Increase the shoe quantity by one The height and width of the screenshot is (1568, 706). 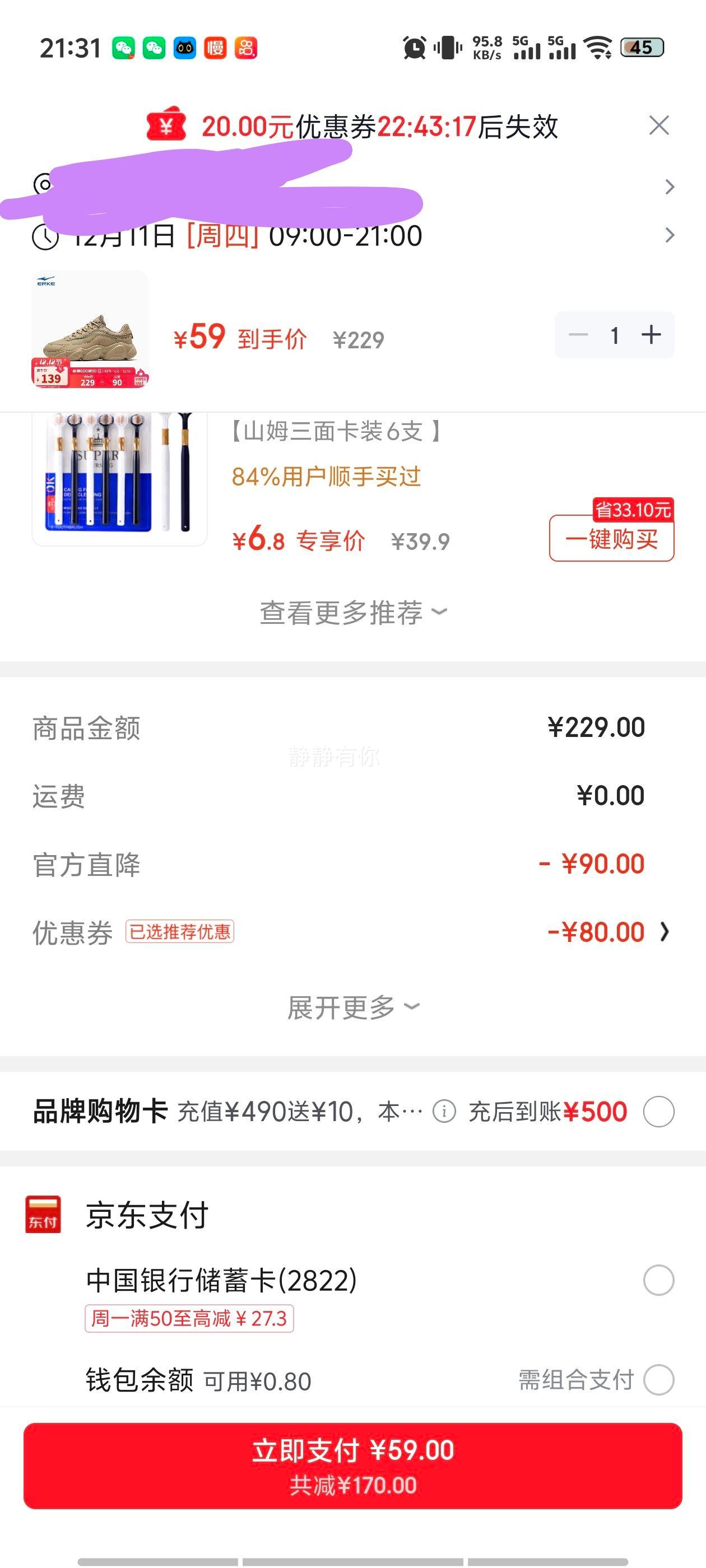[651, 335]
